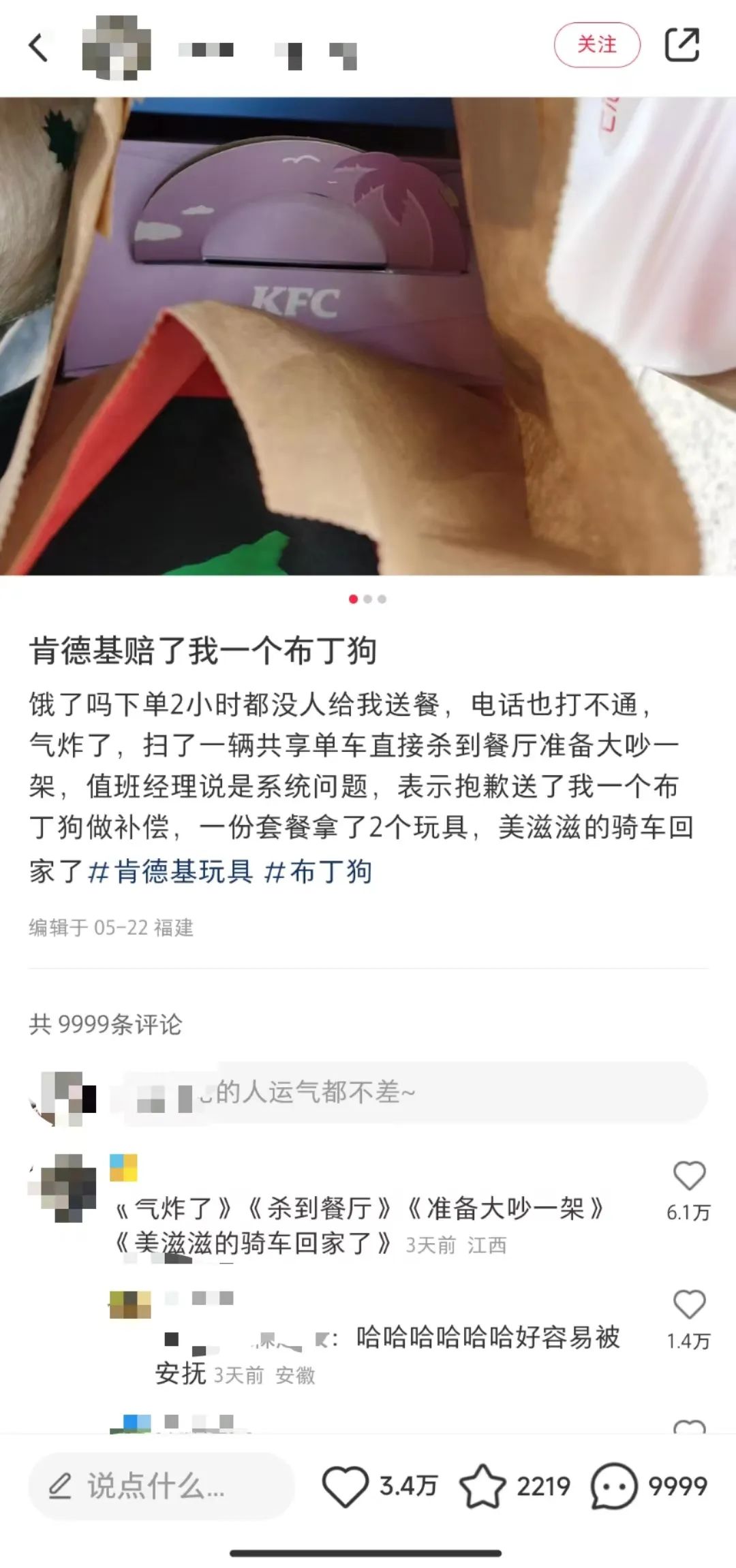
Task: Open the 江西 commenter's avatar
Action: pos(63,1187)
